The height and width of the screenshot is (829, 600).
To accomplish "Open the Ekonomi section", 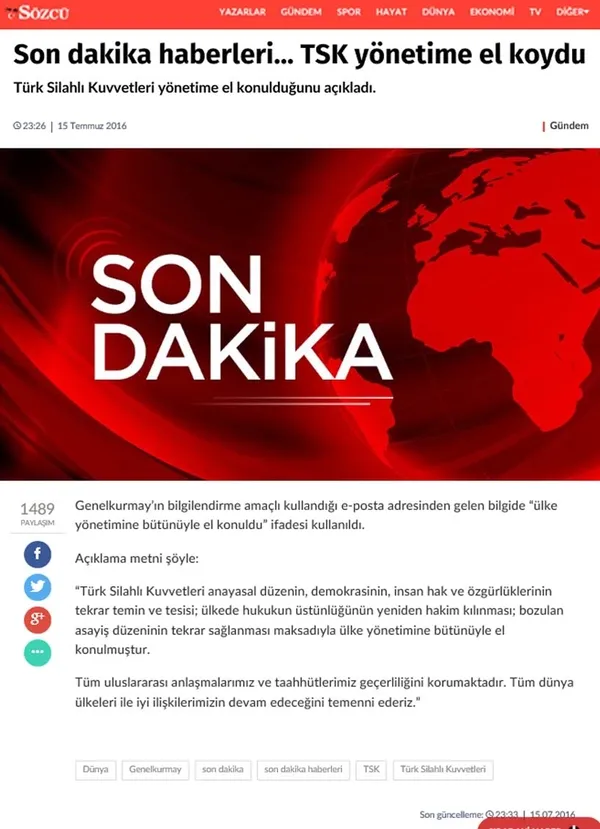I will click(492, 12).
